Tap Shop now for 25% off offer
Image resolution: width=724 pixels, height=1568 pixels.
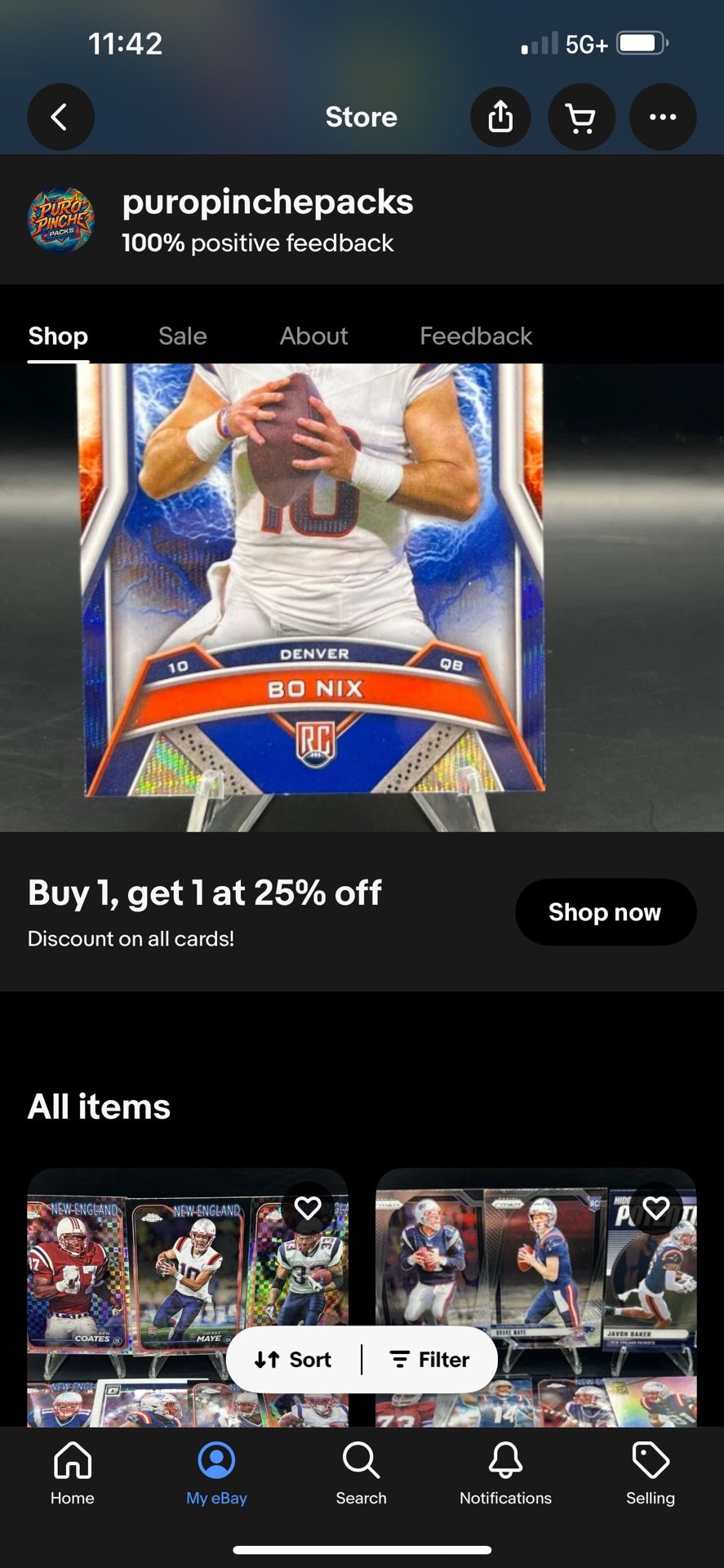click(605, 912)
